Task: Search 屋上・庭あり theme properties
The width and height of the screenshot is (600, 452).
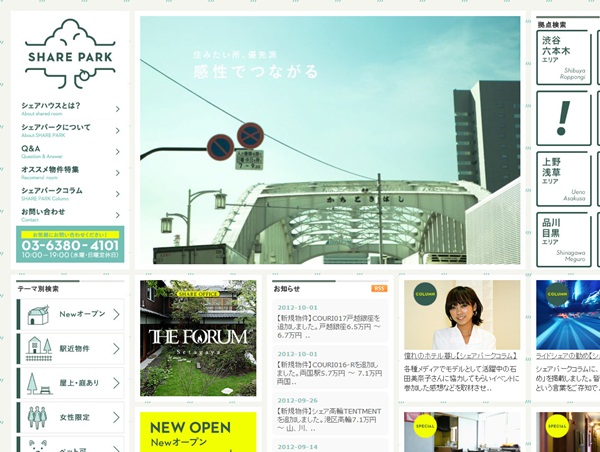Action: [x=71, y=382]
